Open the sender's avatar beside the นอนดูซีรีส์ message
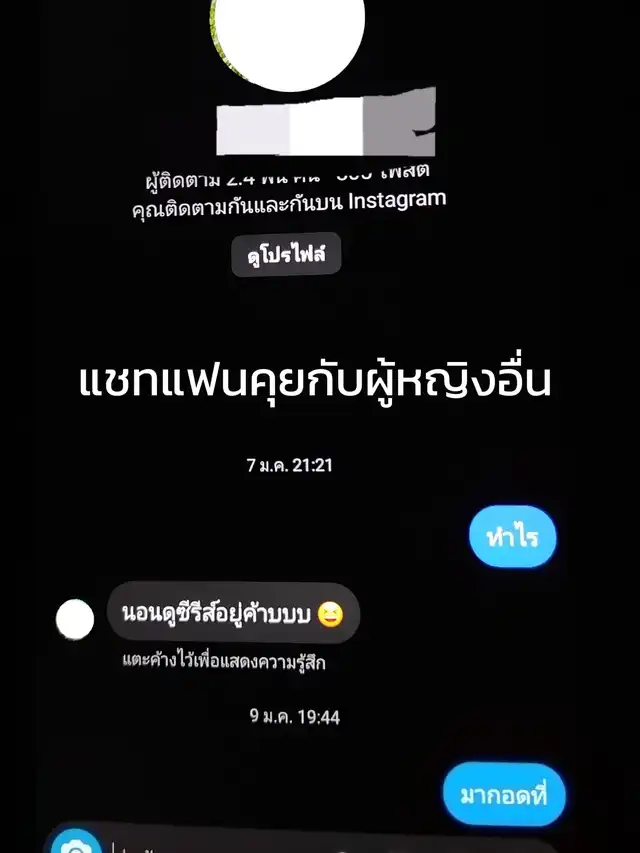640x853 pixels. (x=75, y=619)
